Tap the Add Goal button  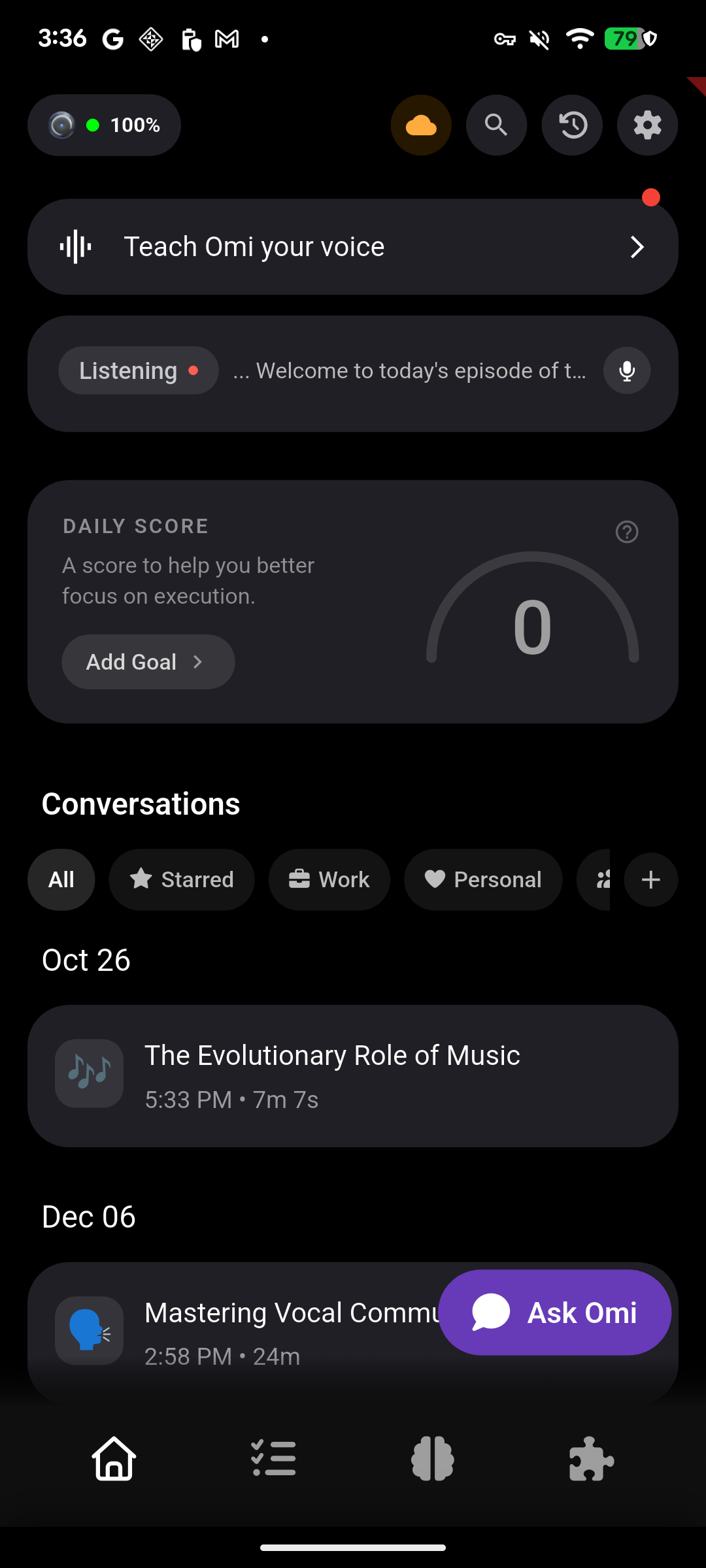(x=148, y=662)
